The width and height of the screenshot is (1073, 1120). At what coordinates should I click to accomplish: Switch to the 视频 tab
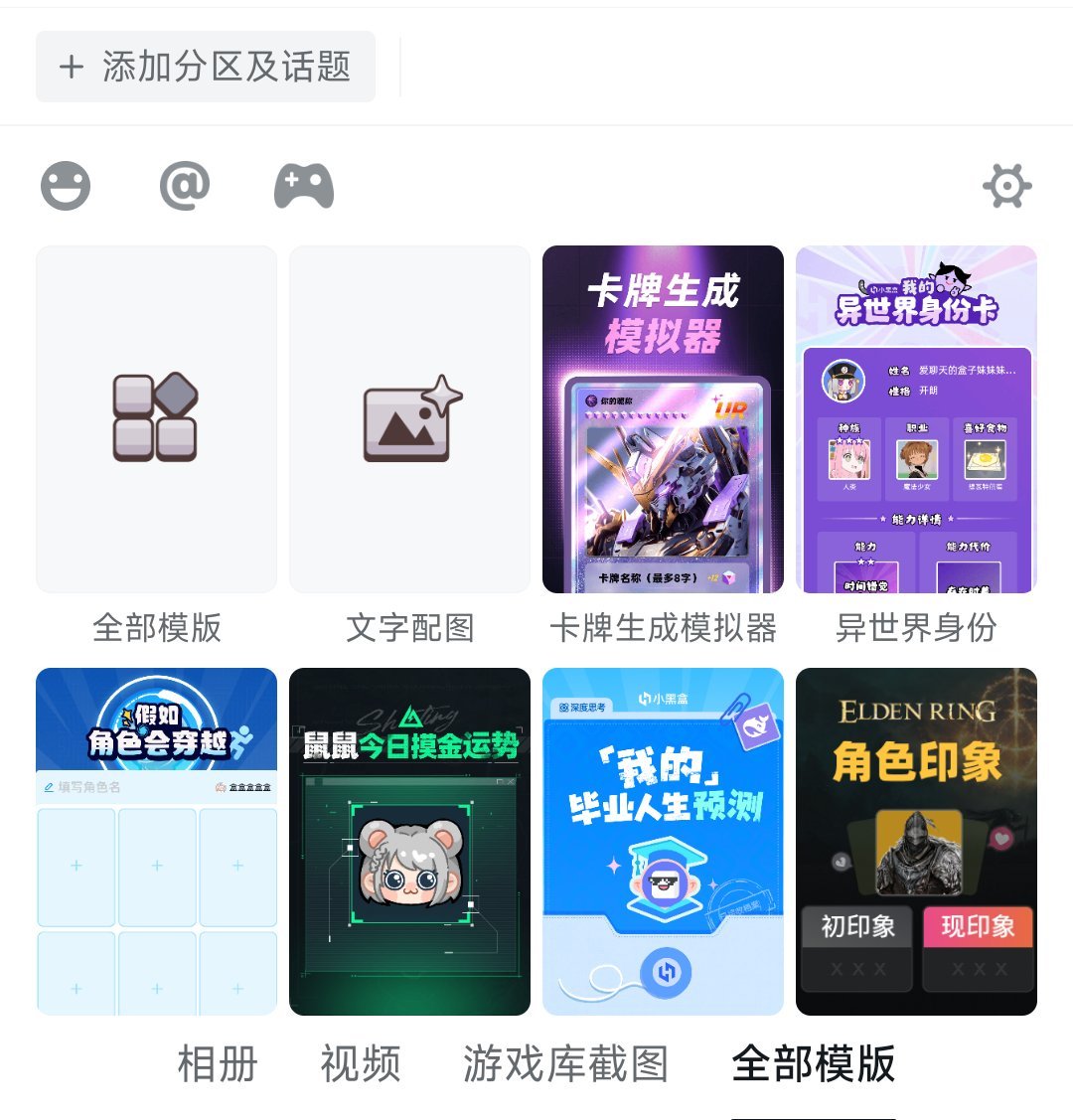tap(361, 1064)
